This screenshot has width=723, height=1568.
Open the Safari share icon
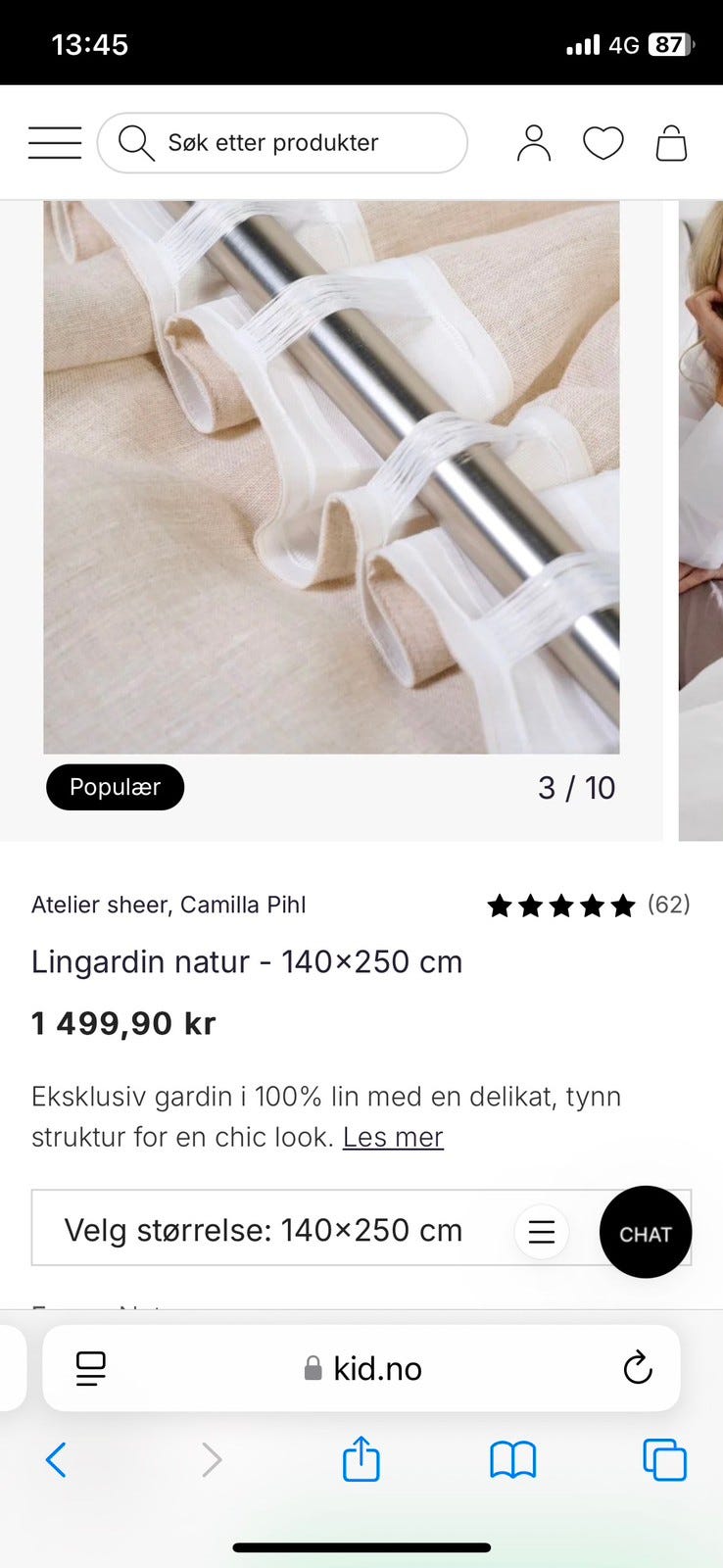(x=361, y=1458)
